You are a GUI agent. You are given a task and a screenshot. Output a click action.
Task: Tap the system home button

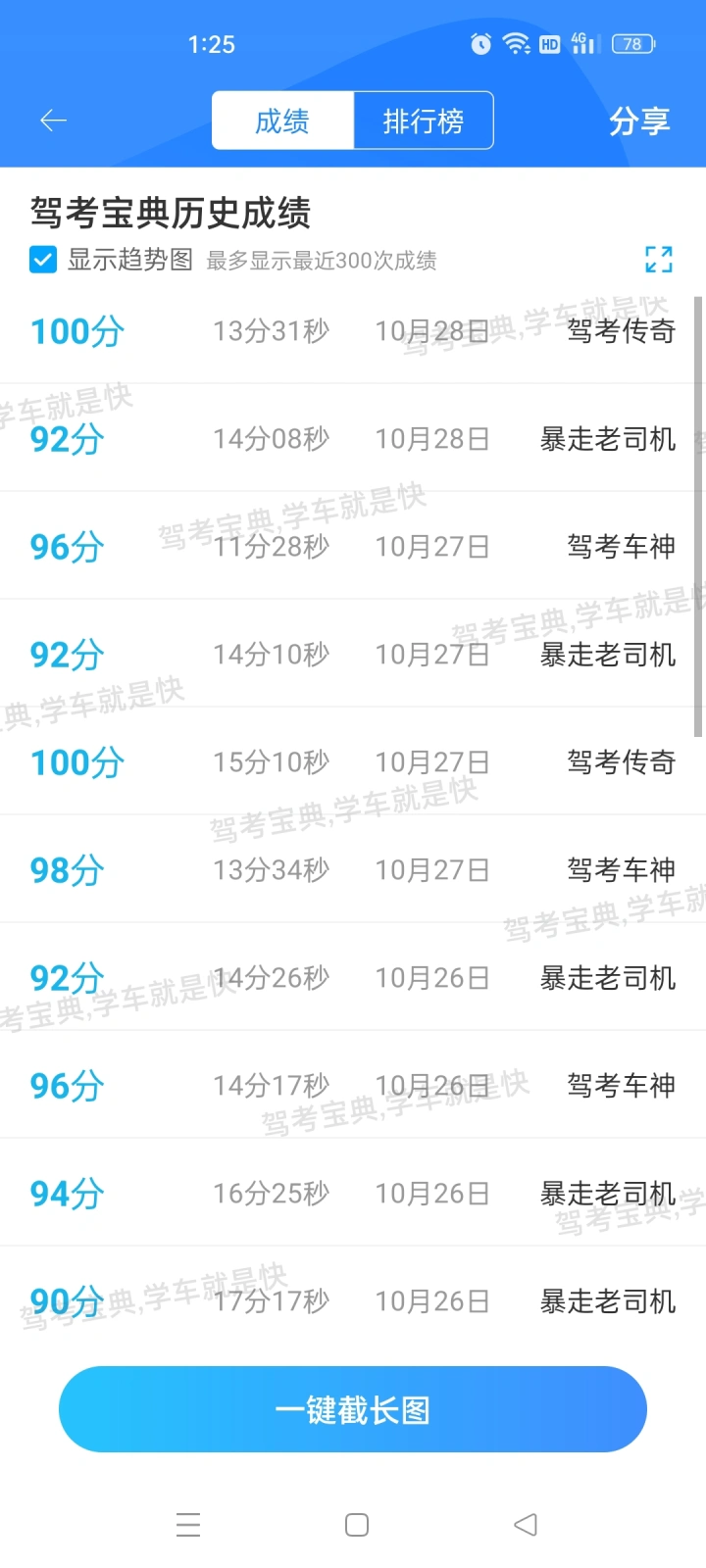357,1525
